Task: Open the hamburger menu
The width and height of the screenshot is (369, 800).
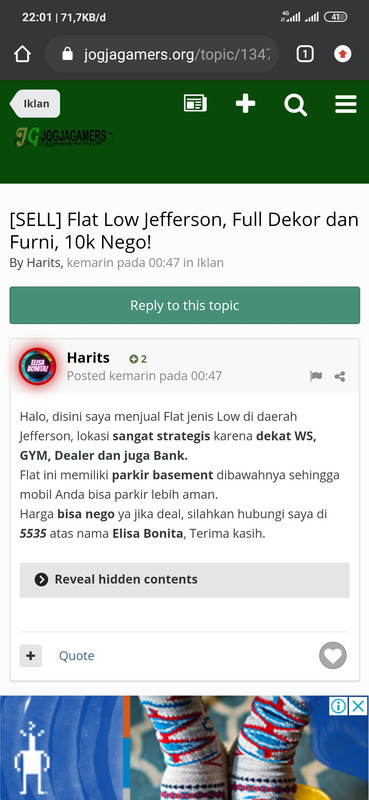Action: click(346, 104)
